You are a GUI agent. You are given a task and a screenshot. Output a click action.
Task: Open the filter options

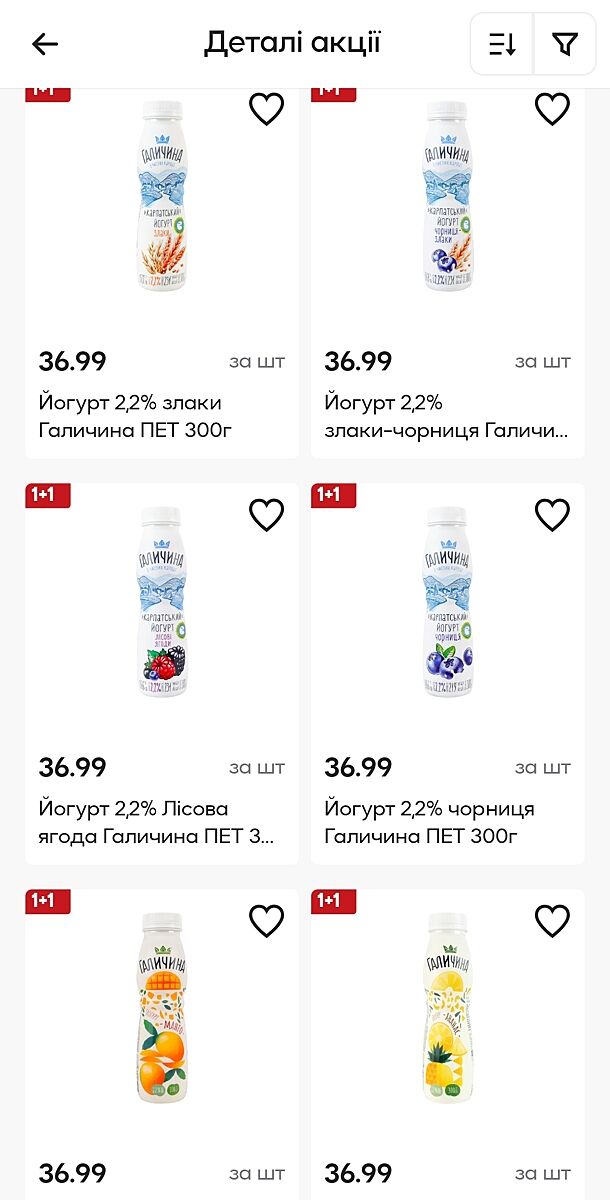point(565,44)
